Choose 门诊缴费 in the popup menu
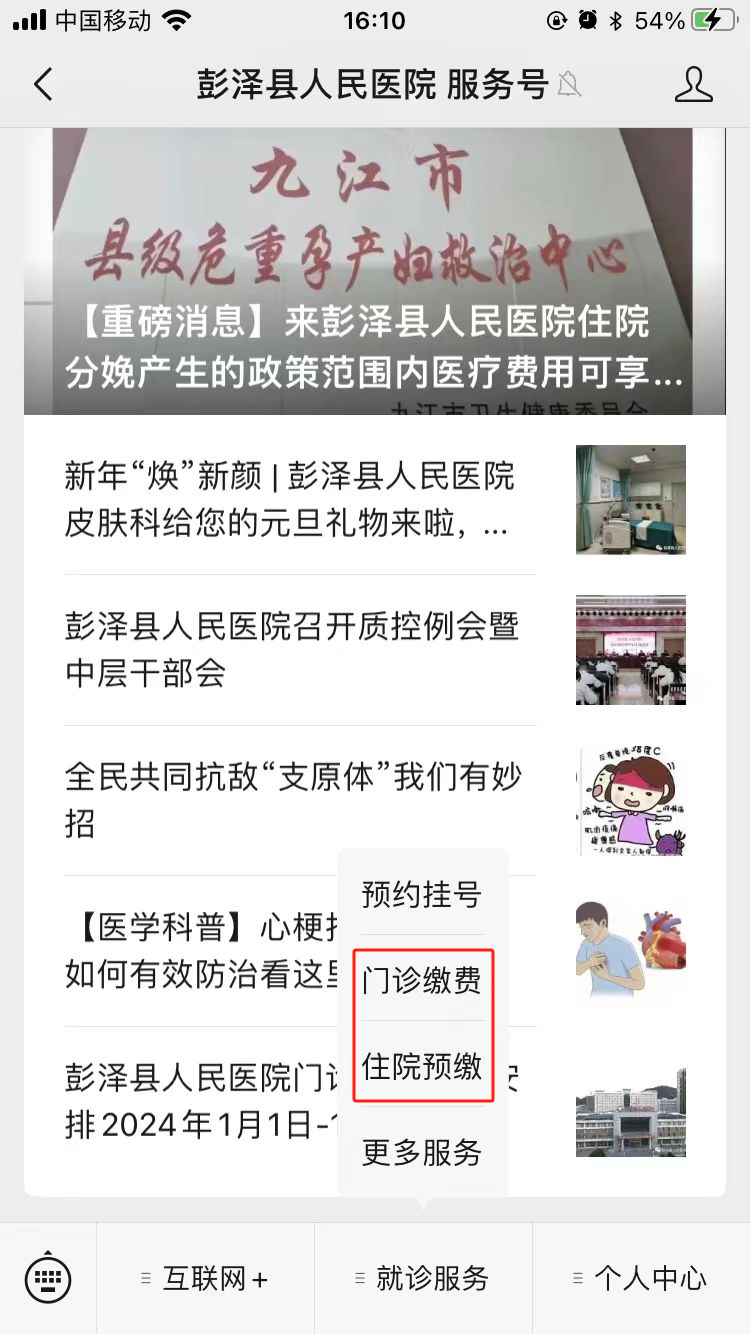750x1334 pixels. point(422,980)
